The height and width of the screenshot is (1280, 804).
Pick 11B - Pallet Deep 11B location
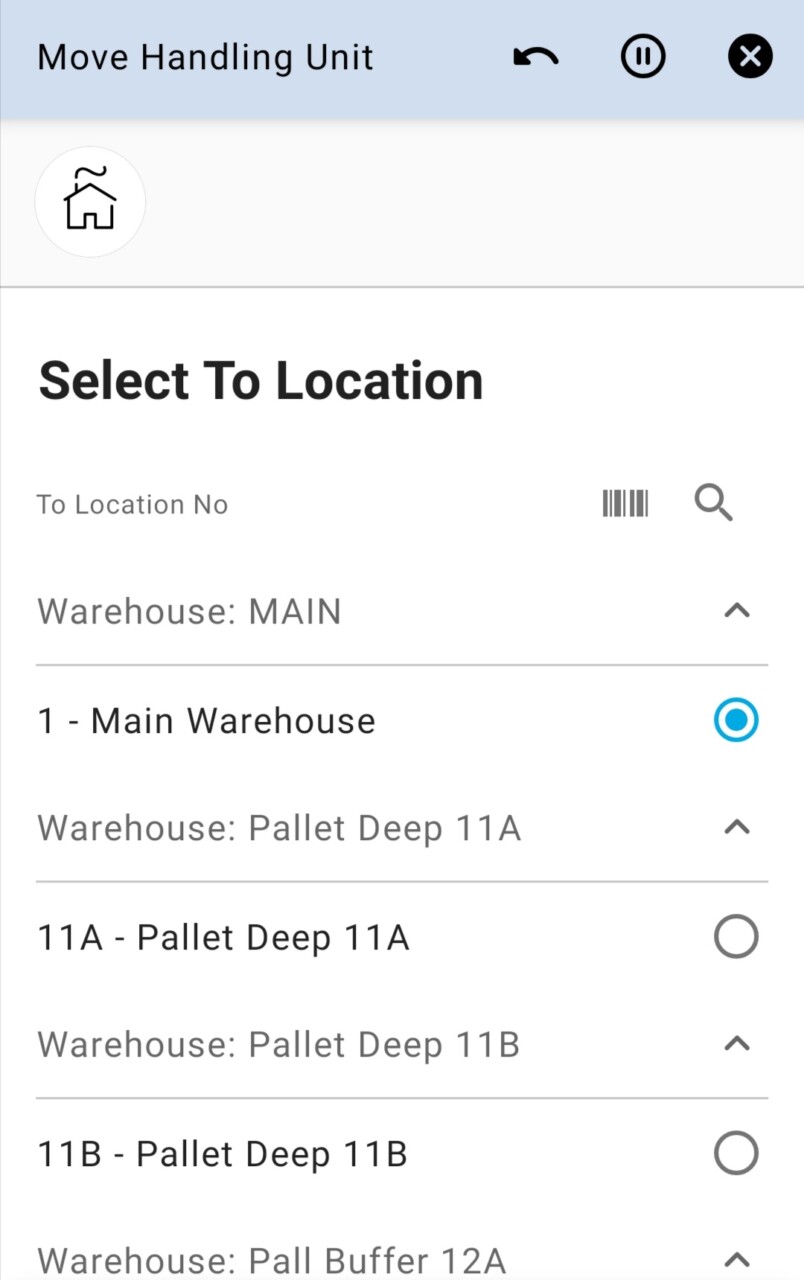click(736, 1154)
